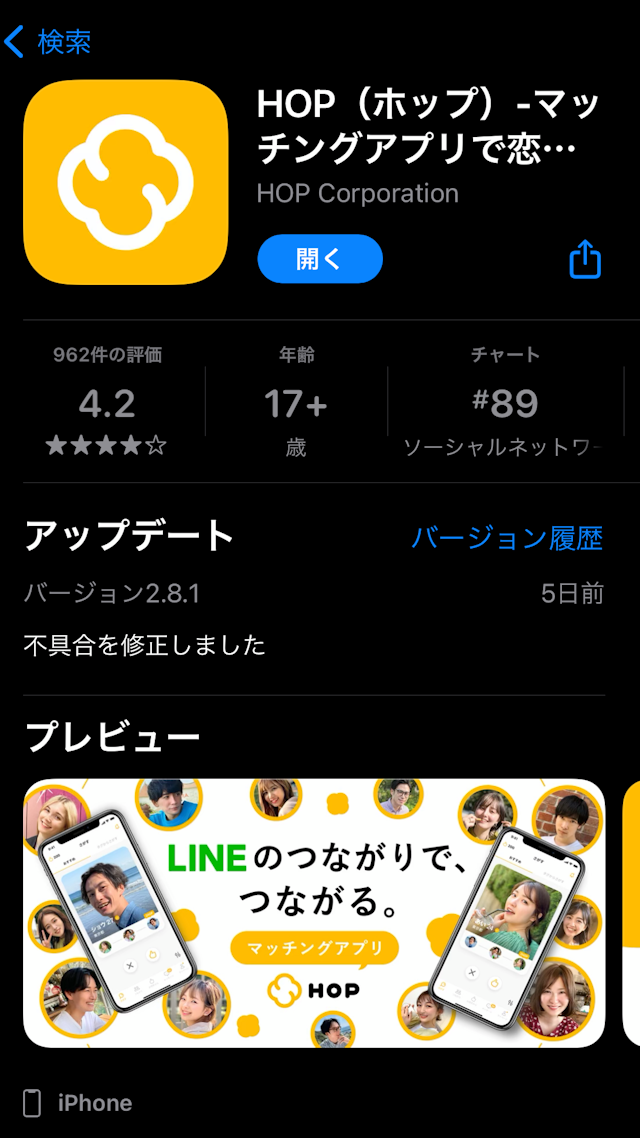Screen dimensions: 640x1138
Task: Tap the 17+ age rating info
Action: click(x=296, y=402)
